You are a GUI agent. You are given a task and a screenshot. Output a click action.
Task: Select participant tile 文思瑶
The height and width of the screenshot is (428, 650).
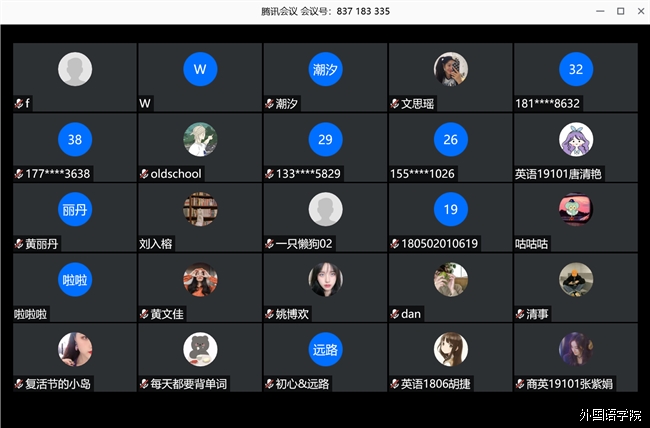tap(450, 76)
